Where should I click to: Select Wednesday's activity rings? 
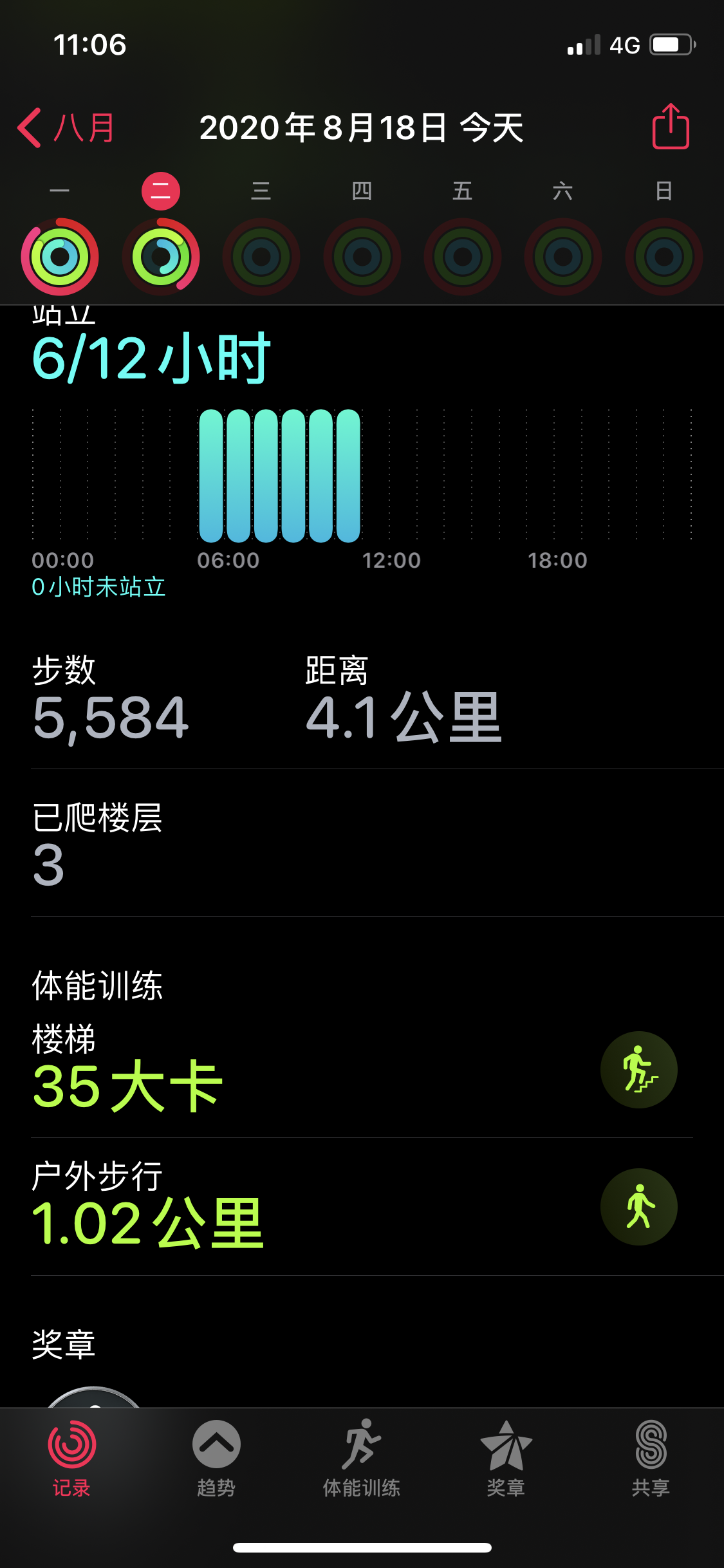coord(261,257)
